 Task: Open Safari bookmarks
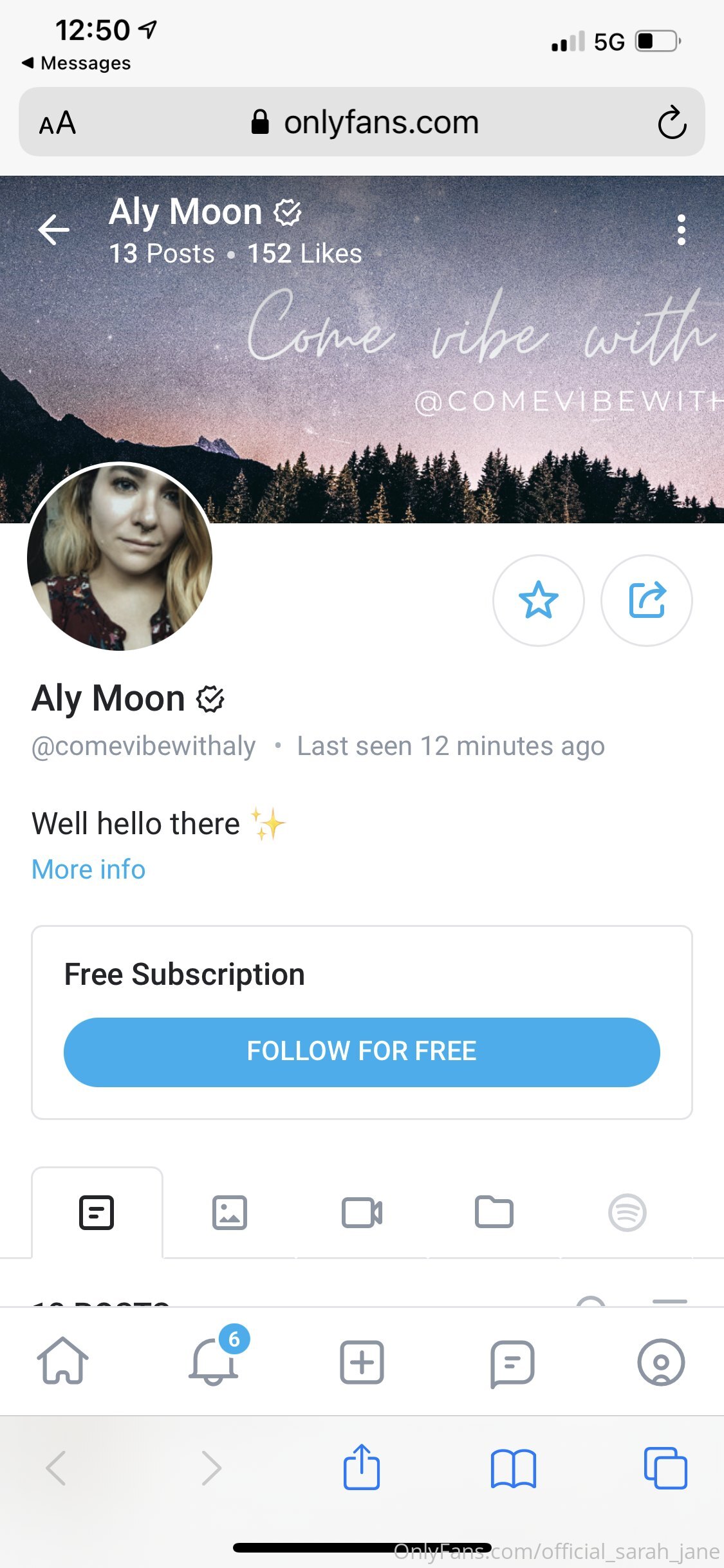pos(513,1469)
